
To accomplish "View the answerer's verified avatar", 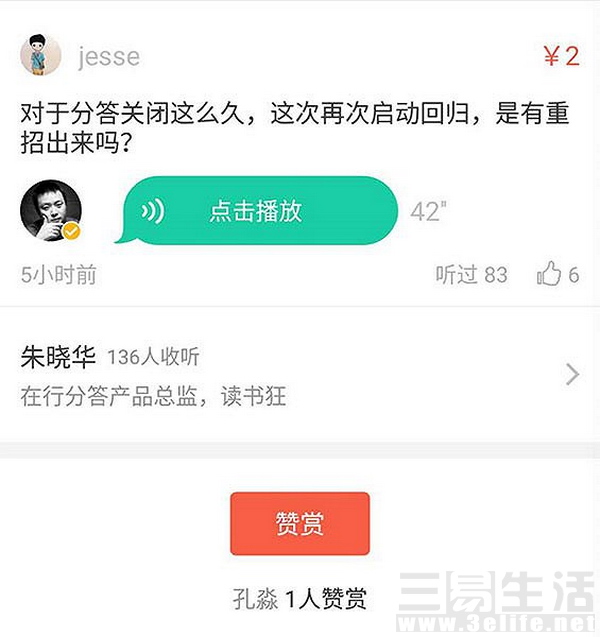I will tap(51, 211).
